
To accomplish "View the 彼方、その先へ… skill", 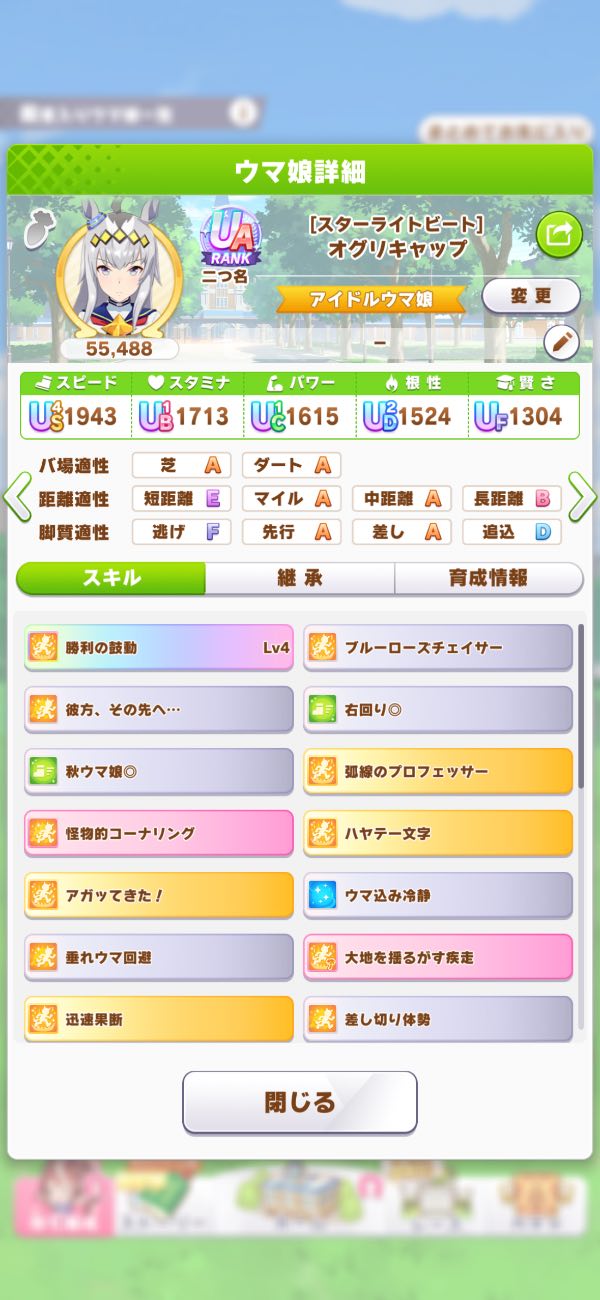I will (159, 709).
